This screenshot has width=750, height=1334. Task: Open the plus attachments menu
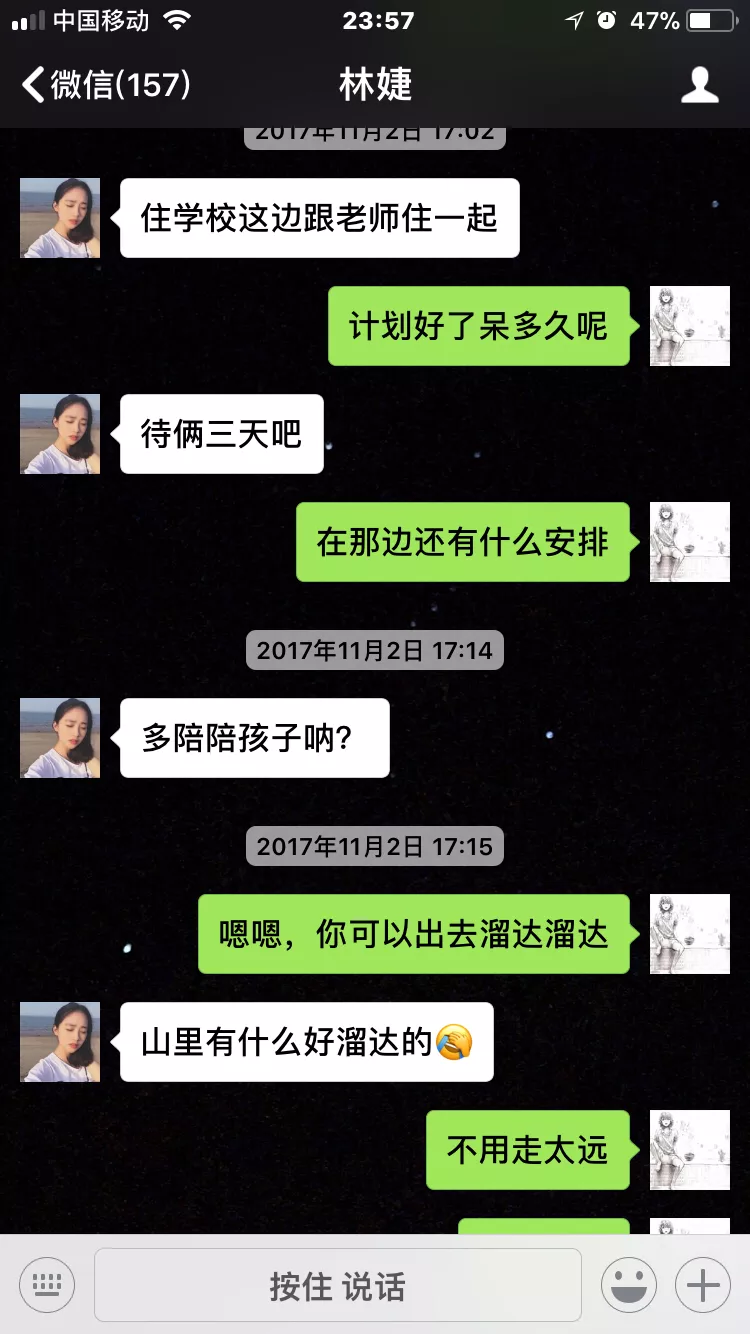(x=703, y=1284)
